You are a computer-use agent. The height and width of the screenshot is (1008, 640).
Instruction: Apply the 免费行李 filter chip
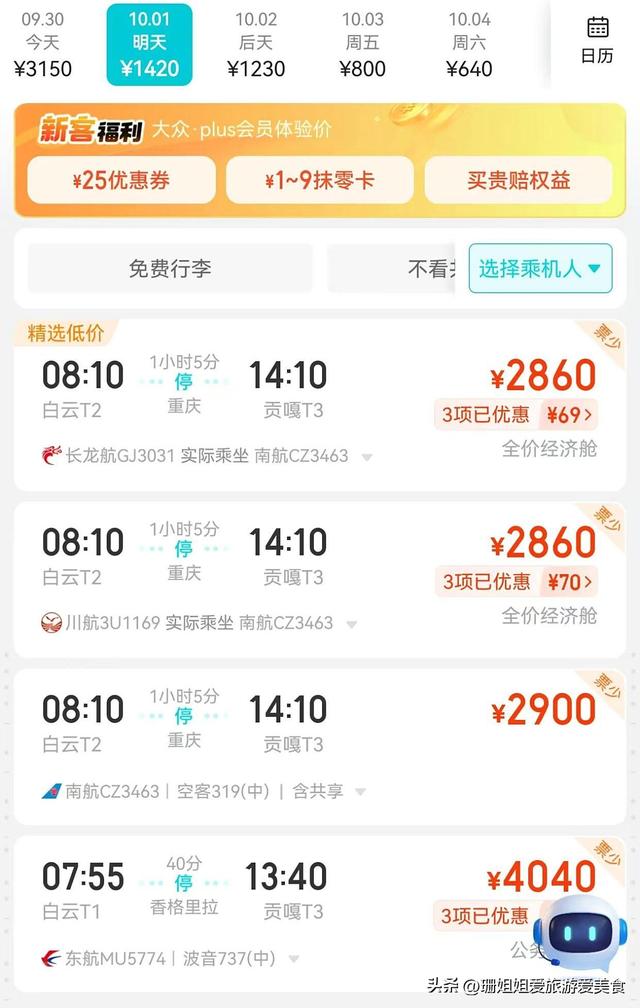(169, 269)
